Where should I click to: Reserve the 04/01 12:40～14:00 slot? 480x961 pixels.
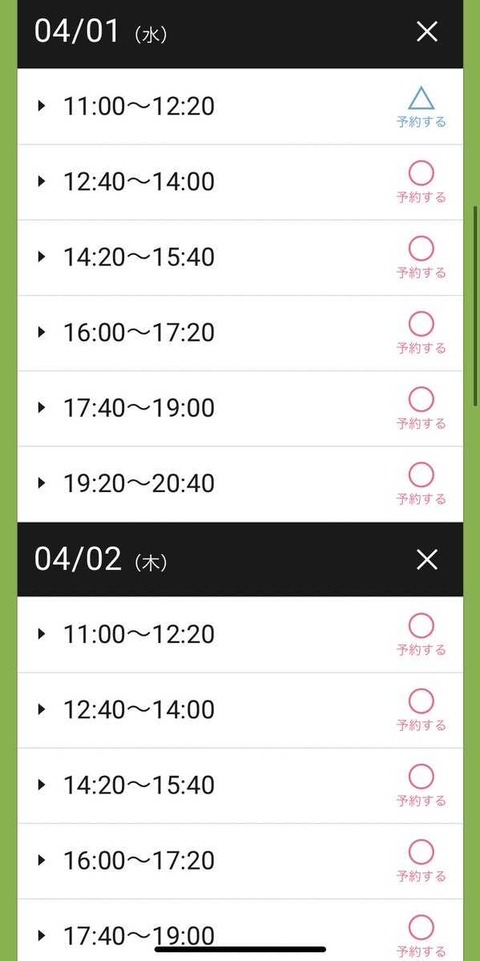pyautogui.click(x=421, y=183)
